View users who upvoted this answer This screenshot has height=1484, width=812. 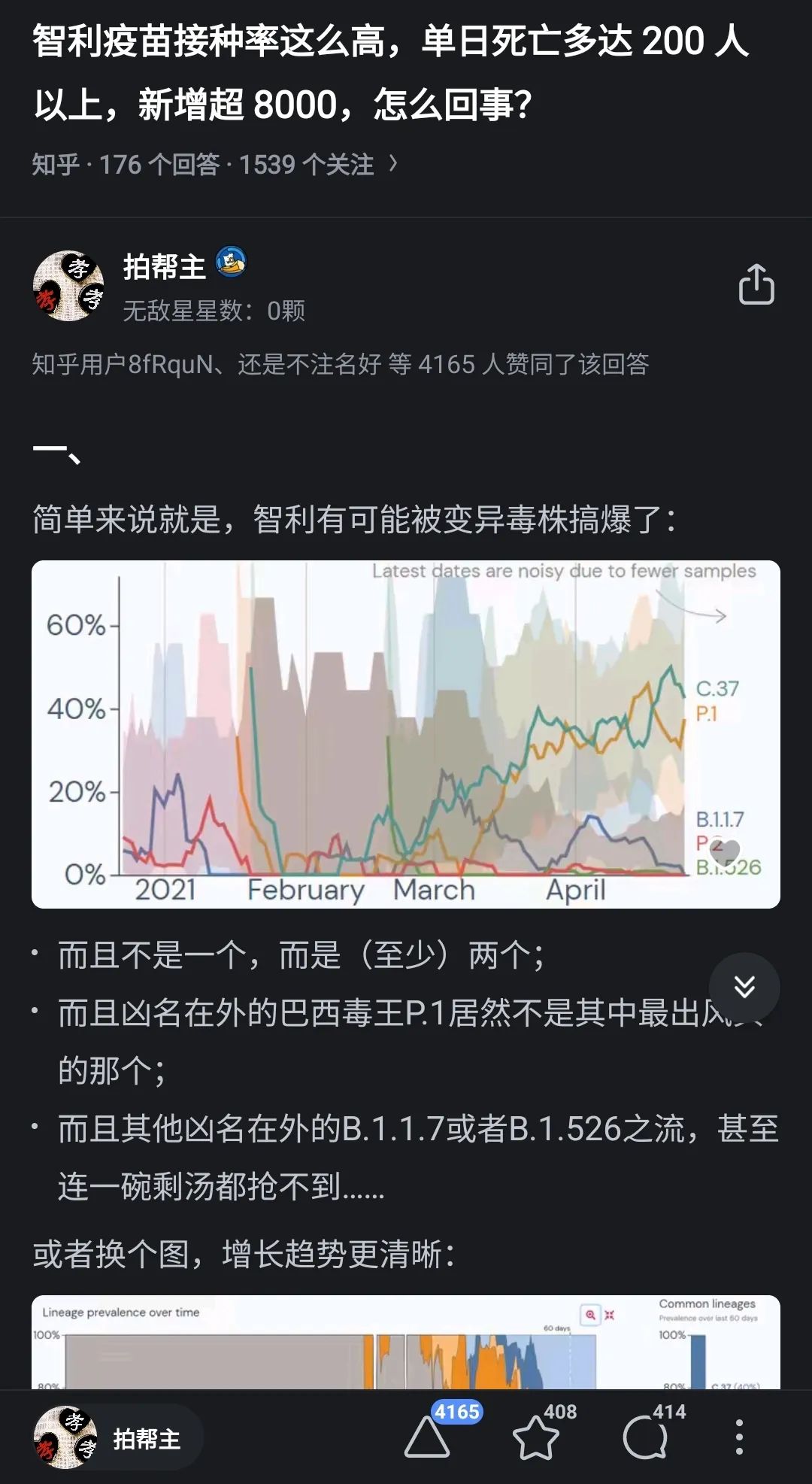tap(340, 364)
